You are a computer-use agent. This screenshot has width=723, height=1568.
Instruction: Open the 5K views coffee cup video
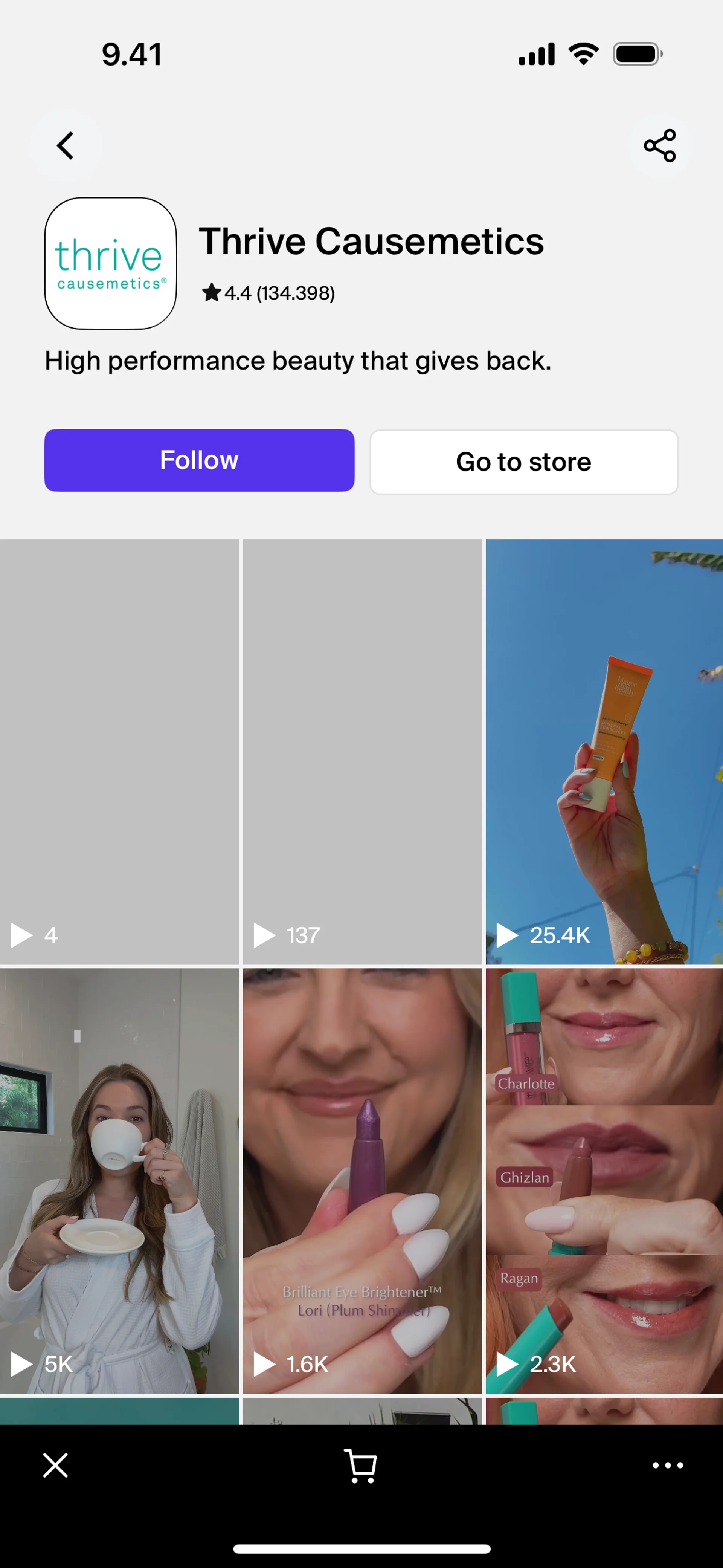(x=119, y=1181)
